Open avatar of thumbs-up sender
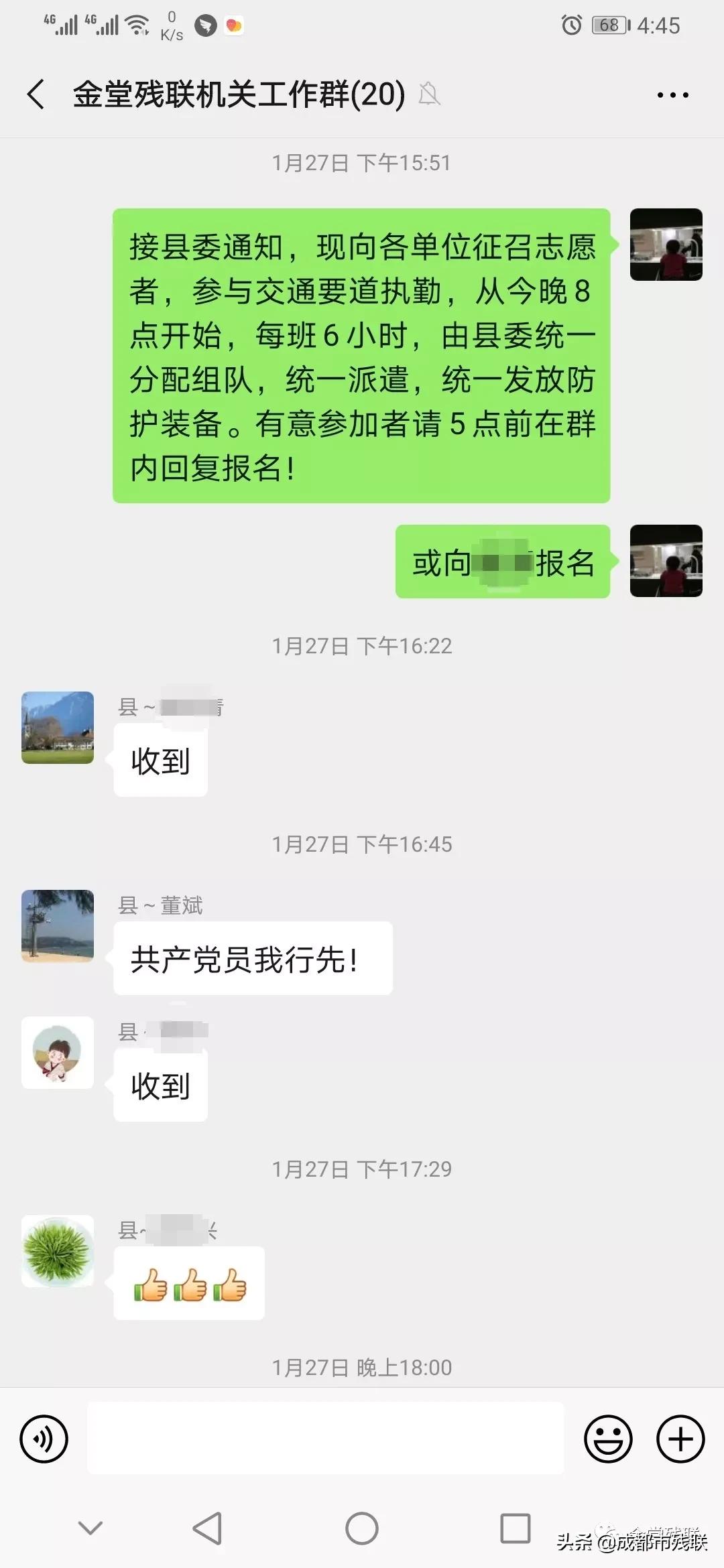This screenshot has width=724, height=1568. (58, 1251)
